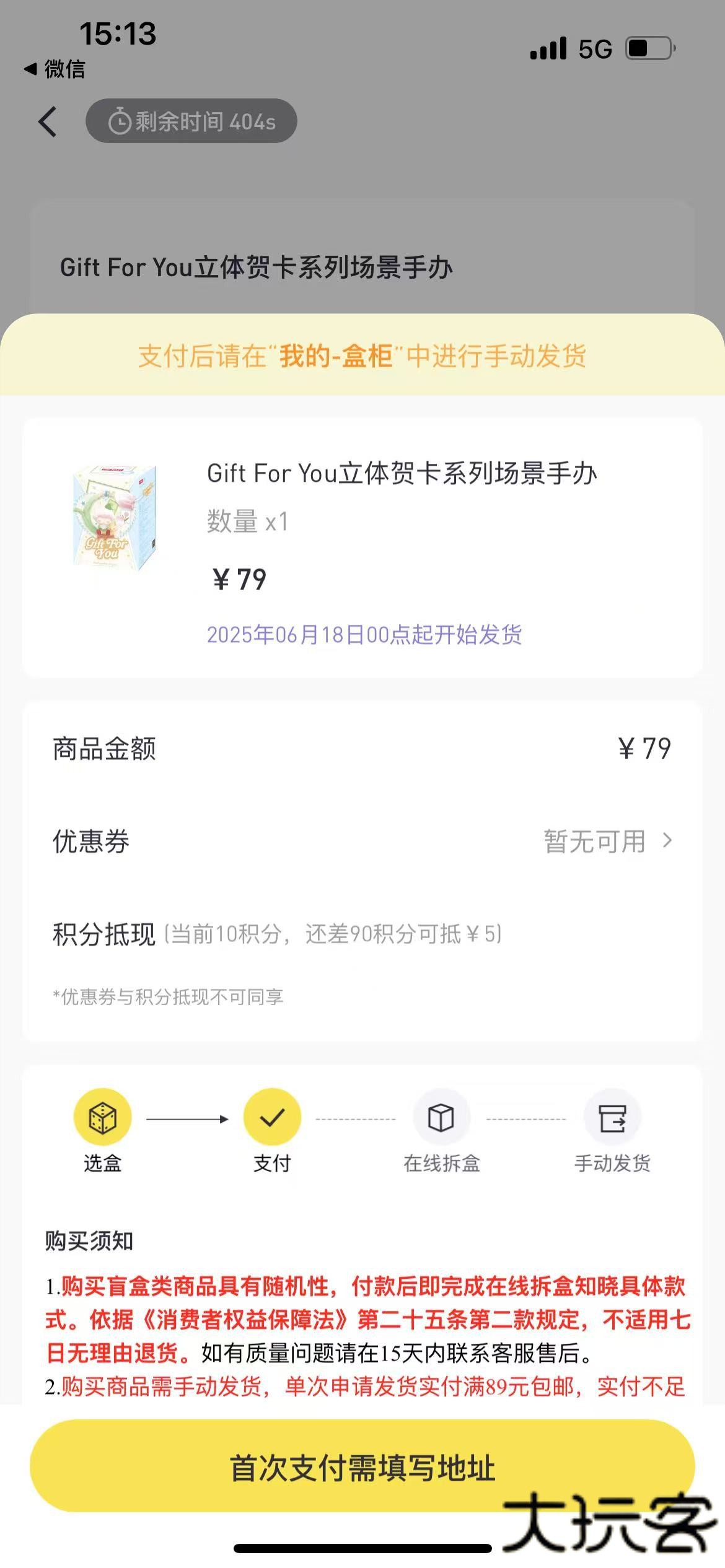Viewport: 725px width, 1568px height.
Task: Click the 剩余时间 404s timer pill
Action: [191, 121]
